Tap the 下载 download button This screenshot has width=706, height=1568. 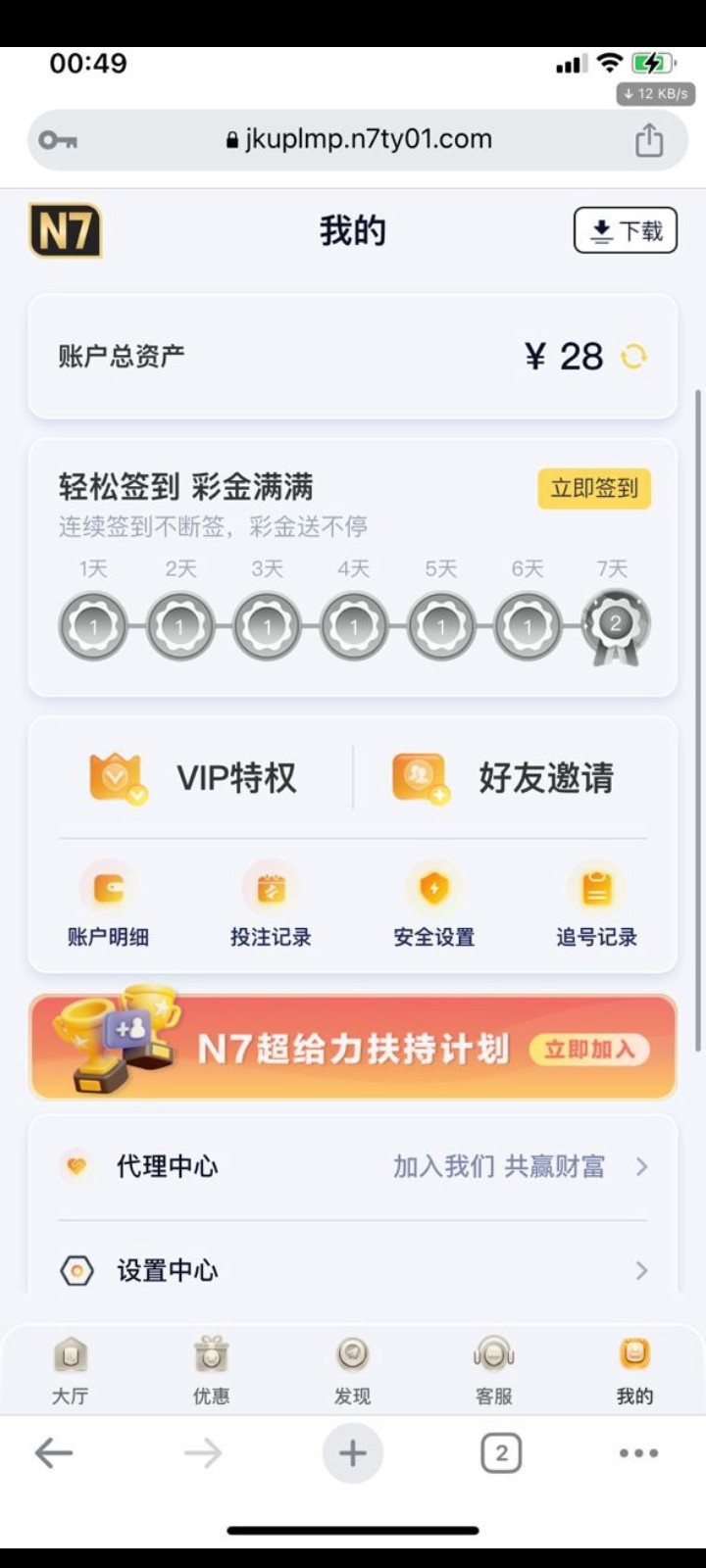tap(625, 230)
